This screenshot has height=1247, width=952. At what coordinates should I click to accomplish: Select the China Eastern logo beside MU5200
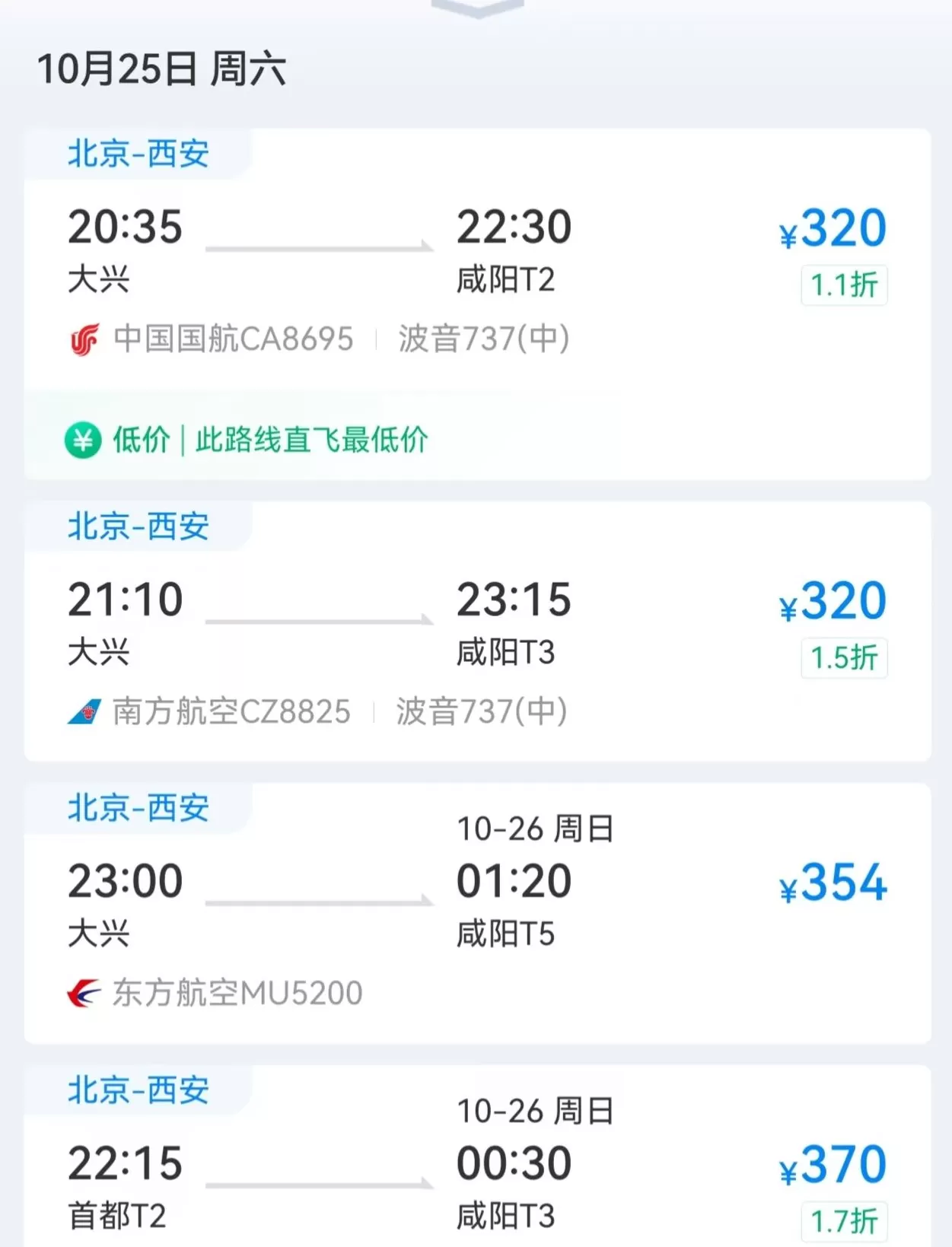pyautogui.click(x=85, y=993)
